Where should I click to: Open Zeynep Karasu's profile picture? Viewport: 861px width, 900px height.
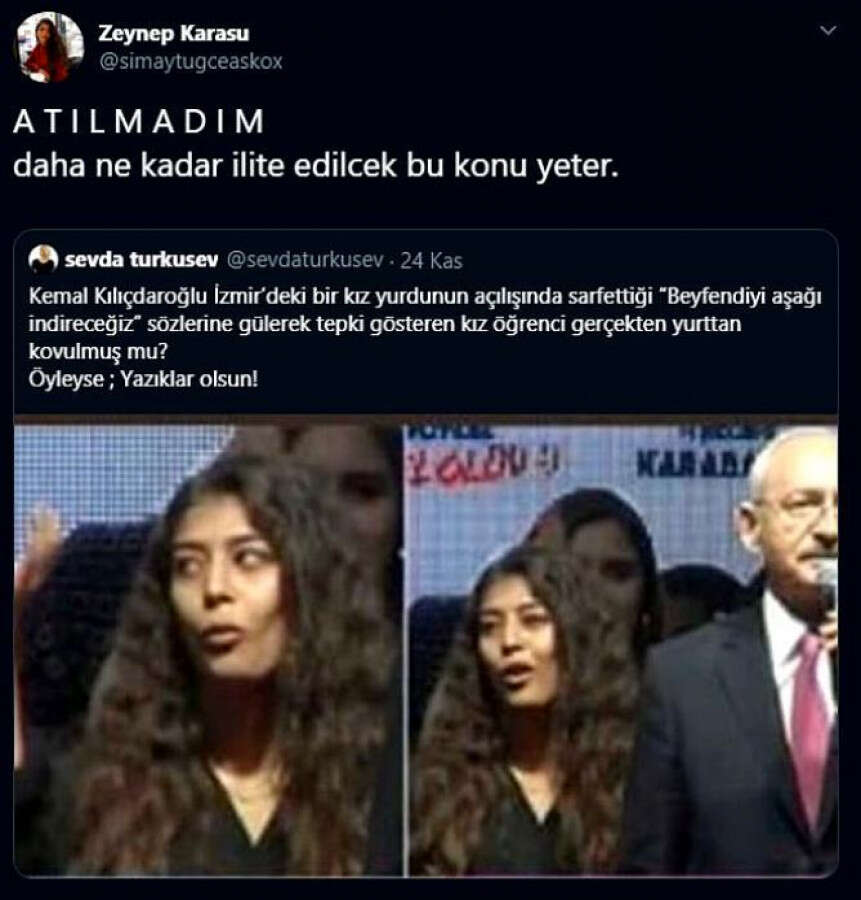pyautogui.click(x=50, y=47)
